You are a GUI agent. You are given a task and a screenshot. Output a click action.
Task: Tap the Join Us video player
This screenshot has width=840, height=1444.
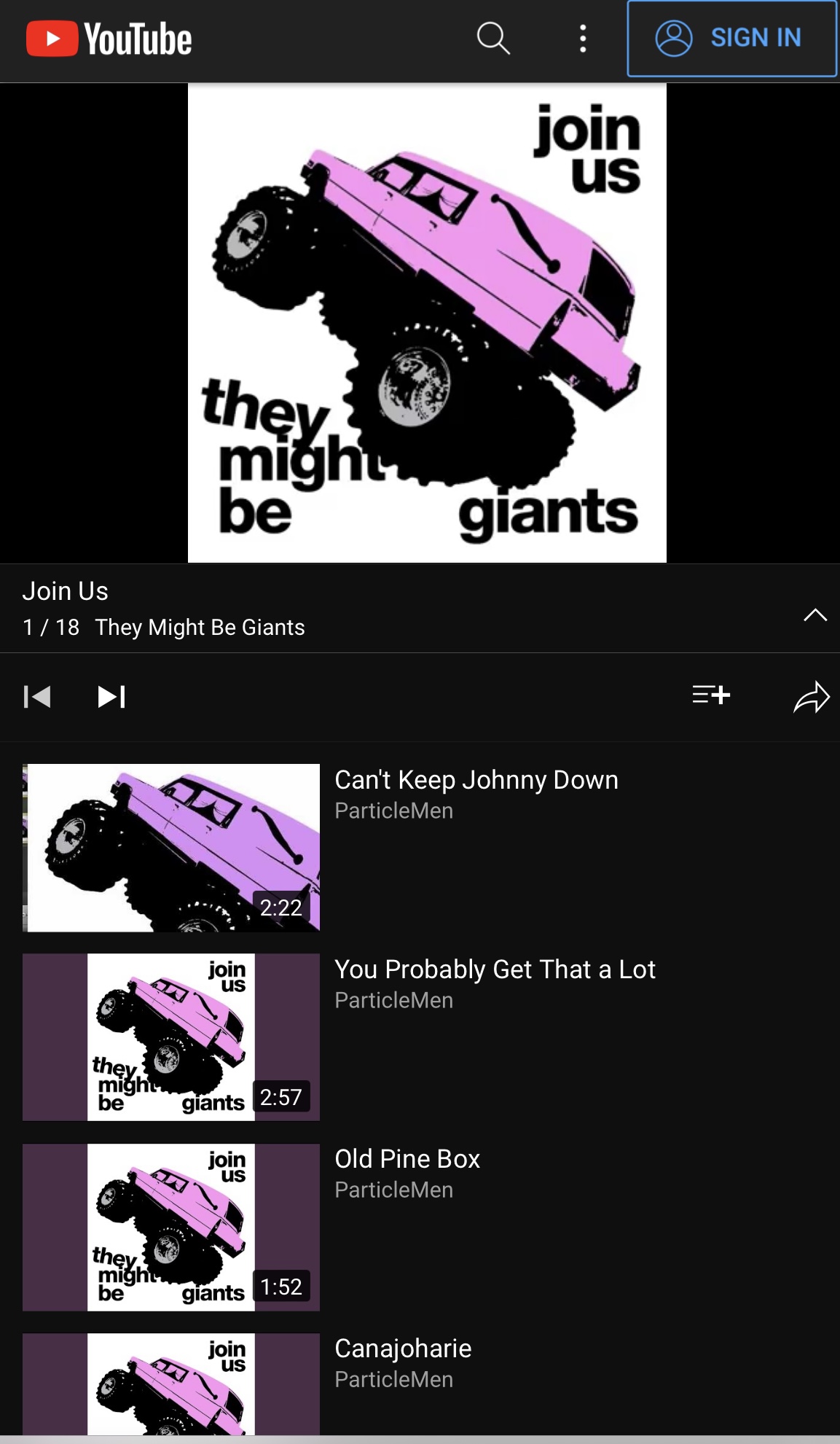pyautogui.click(x=427, y=323)
